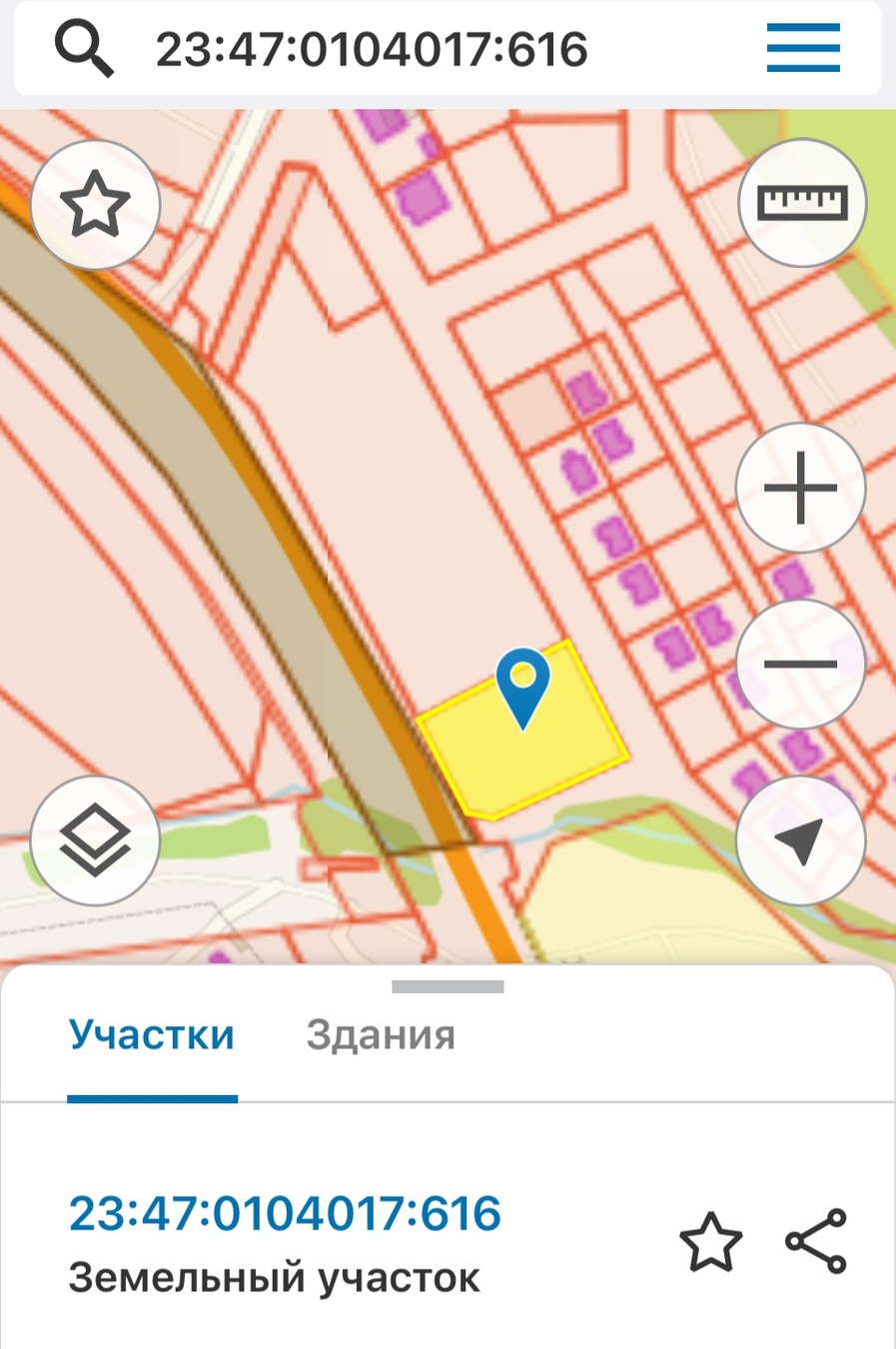Image resolution: width=896 pixels, height=1349 pixels.
Task: Share parcel 23:47:0104017:616
Action: click(x=816, y=1242)
